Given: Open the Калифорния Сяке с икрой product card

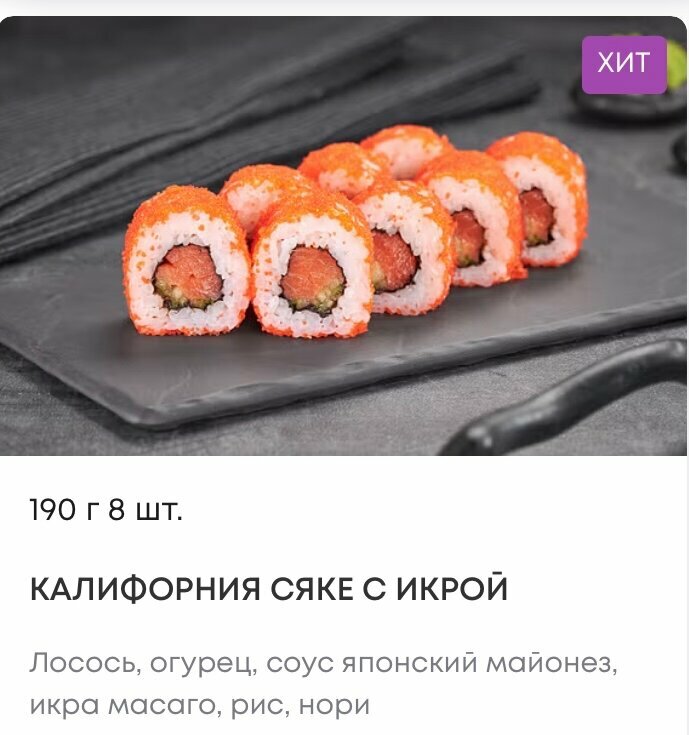Looking at the screenshot, I should [x=269, y=590].
